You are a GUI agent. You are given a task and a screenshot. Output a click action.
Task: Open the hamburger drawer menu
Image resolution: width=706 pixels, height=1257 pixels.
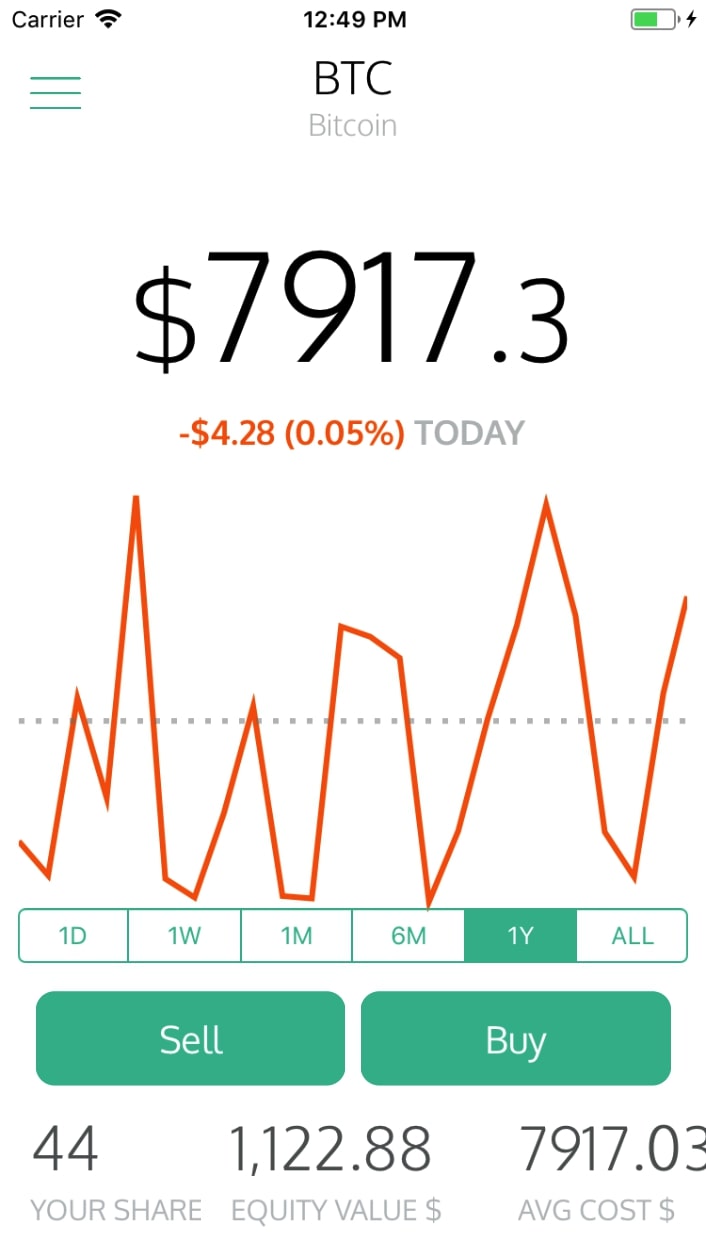[x=55, y=92]
